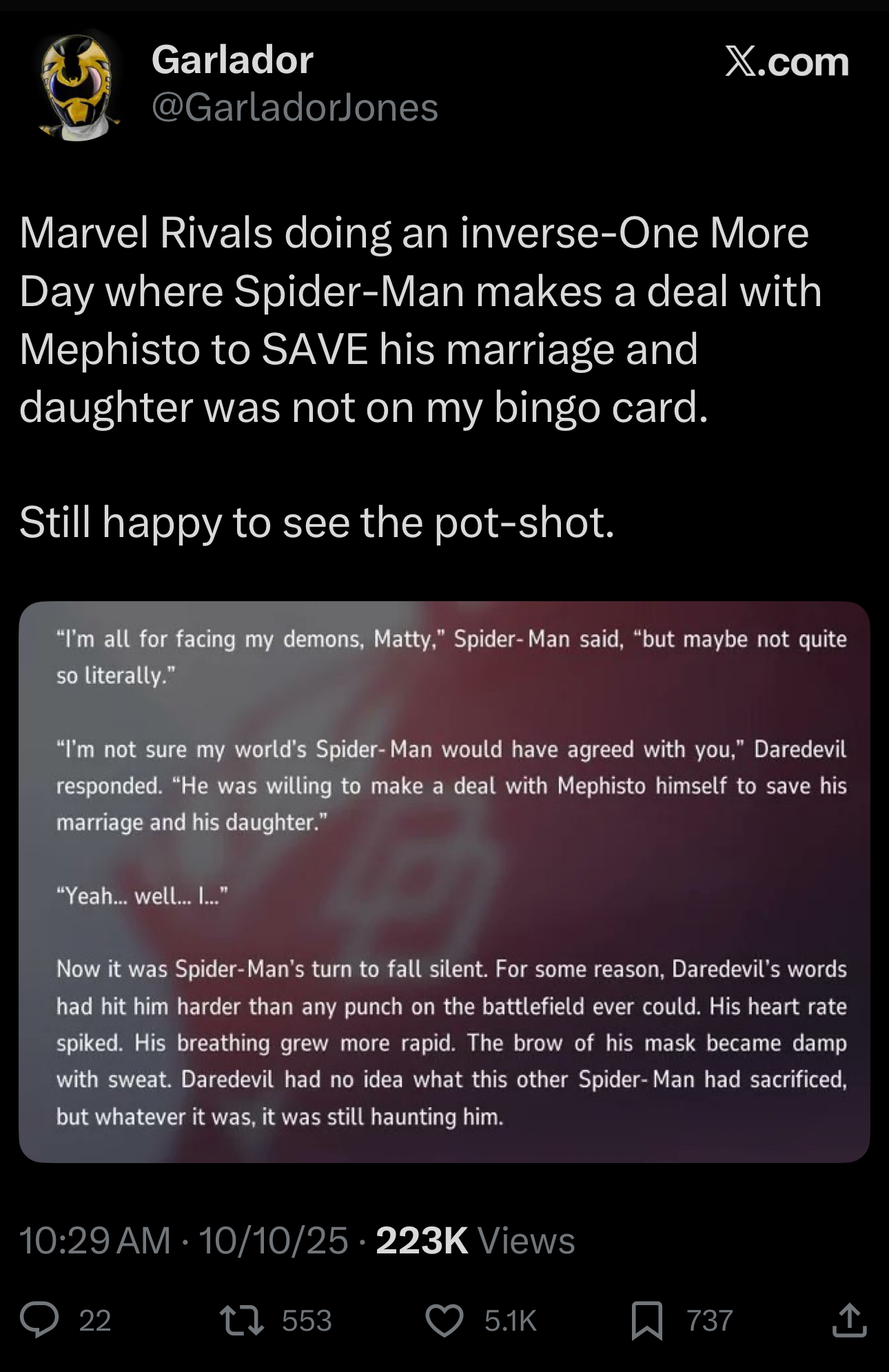Open the attached Spider-Man story text image
Screen dimensions: 889x1372
(x=444, y=881)
